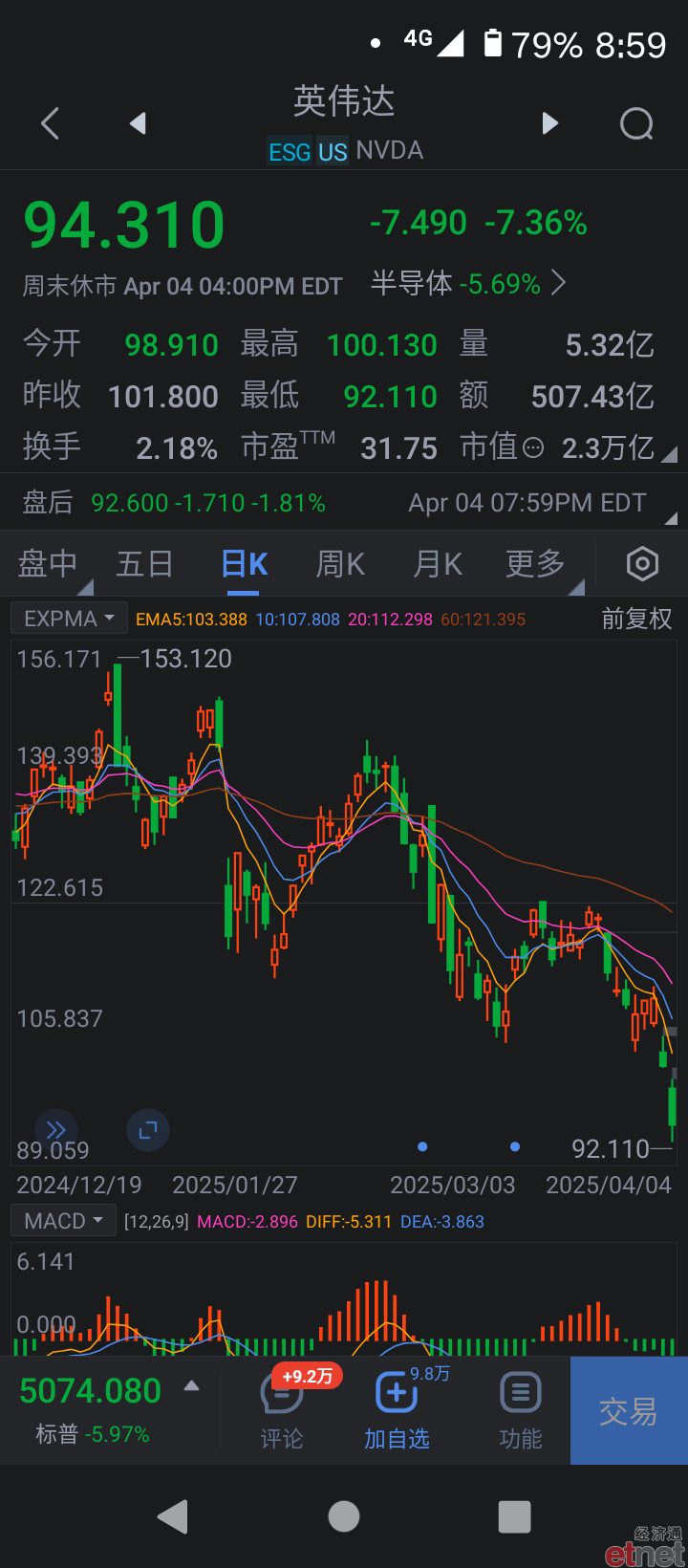
Task: Open the 功能 menu
Action: coord(521,1410)
